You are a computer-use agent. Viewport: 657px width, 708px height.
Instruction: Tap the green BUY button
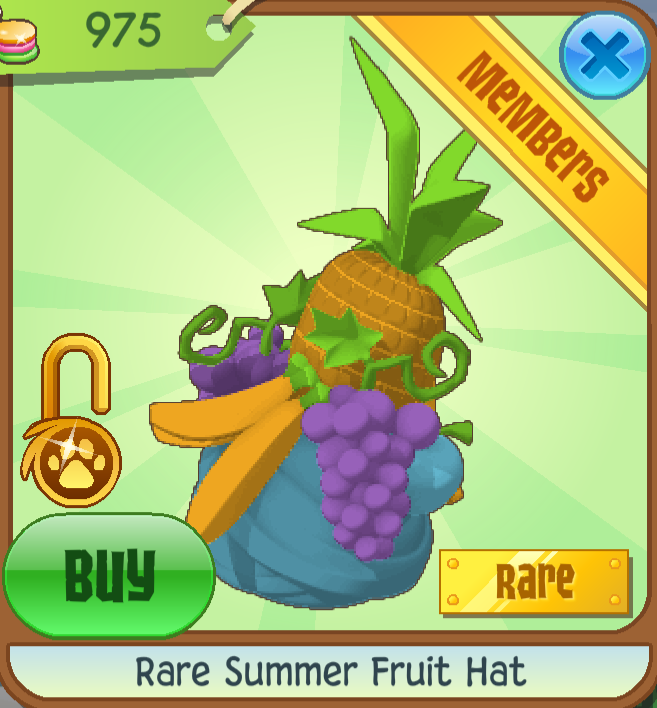pos(109,575)
